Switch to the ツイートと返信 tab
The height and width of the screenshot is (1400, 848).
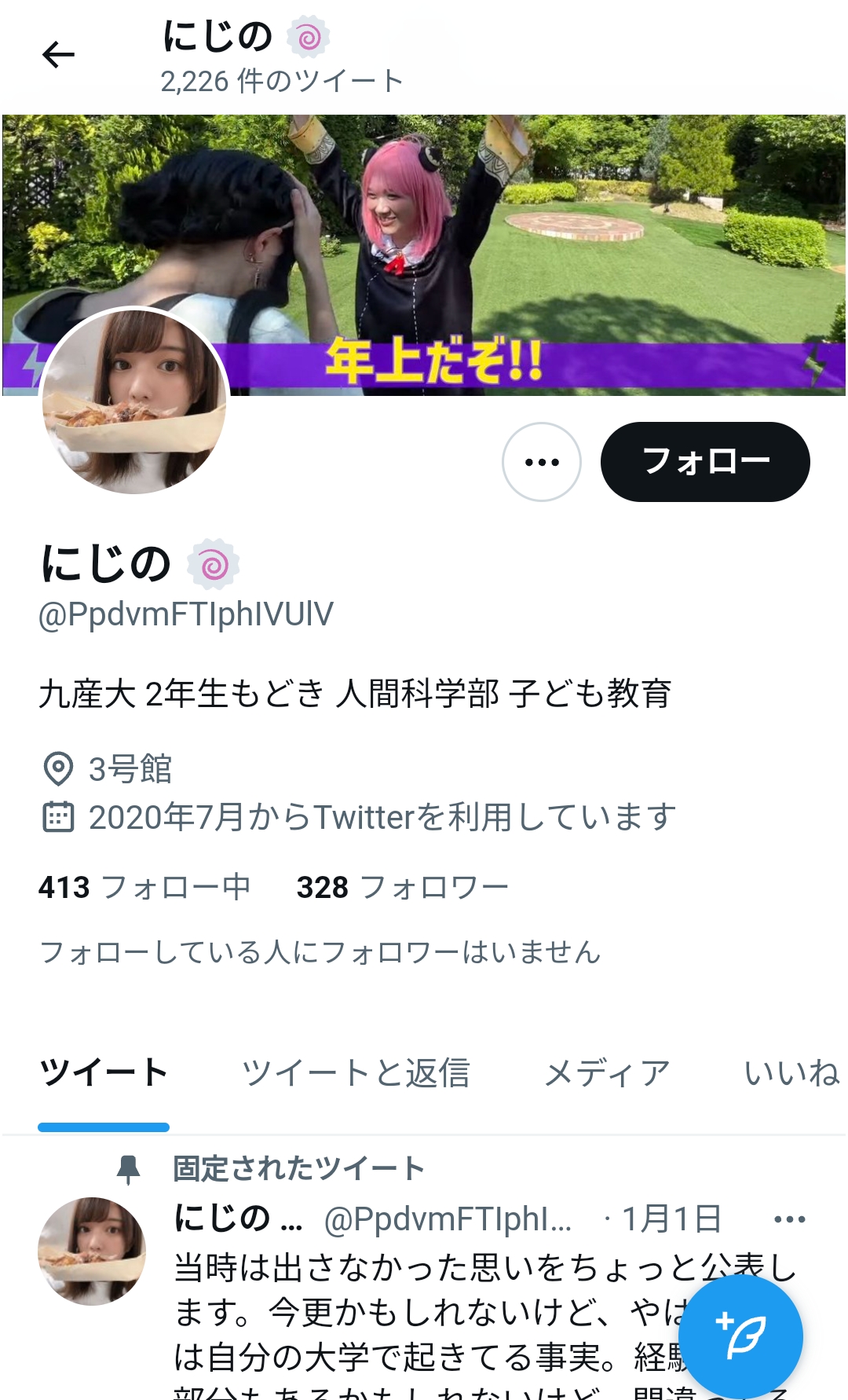[356, 1072]
